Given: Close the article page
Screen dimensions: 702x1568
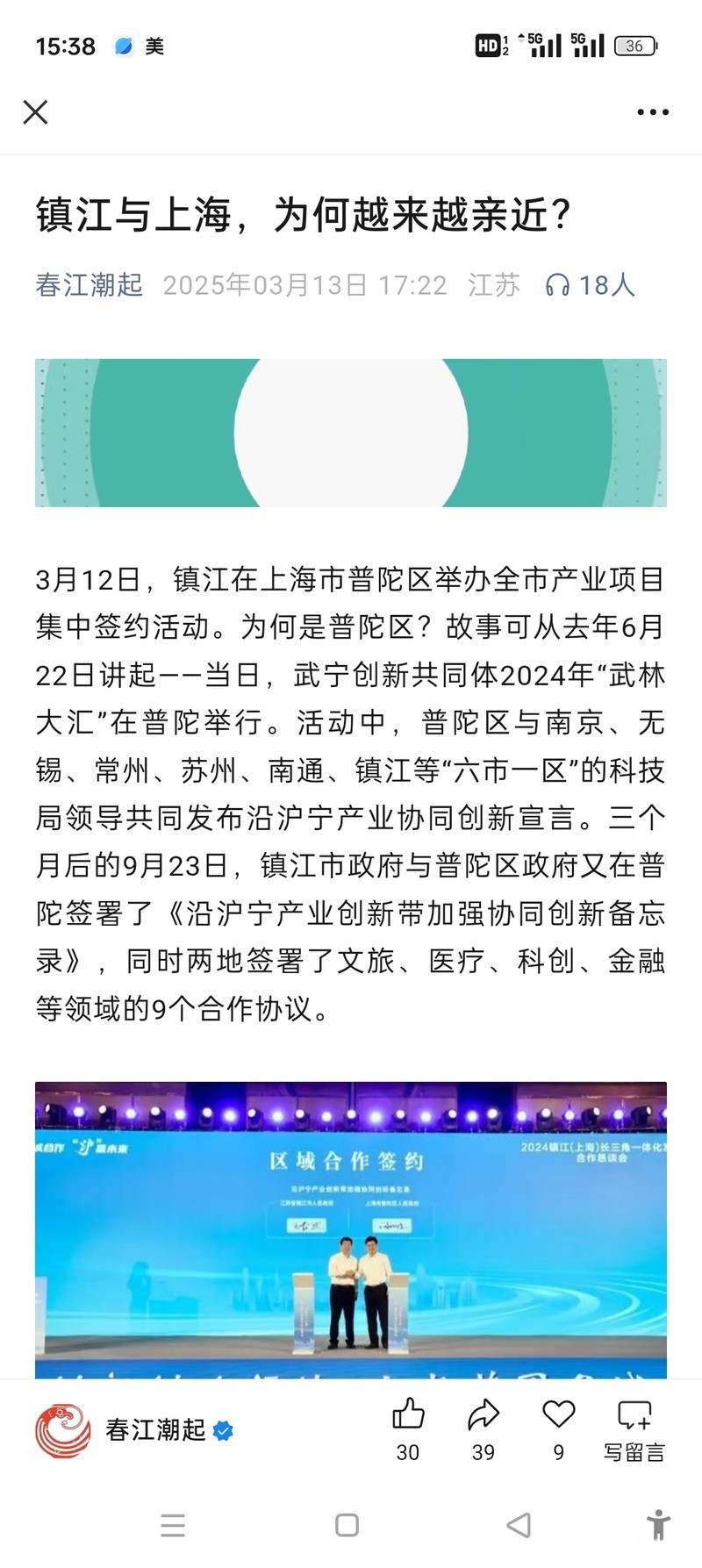Looking at the screenshot, I should pos(35,112).
